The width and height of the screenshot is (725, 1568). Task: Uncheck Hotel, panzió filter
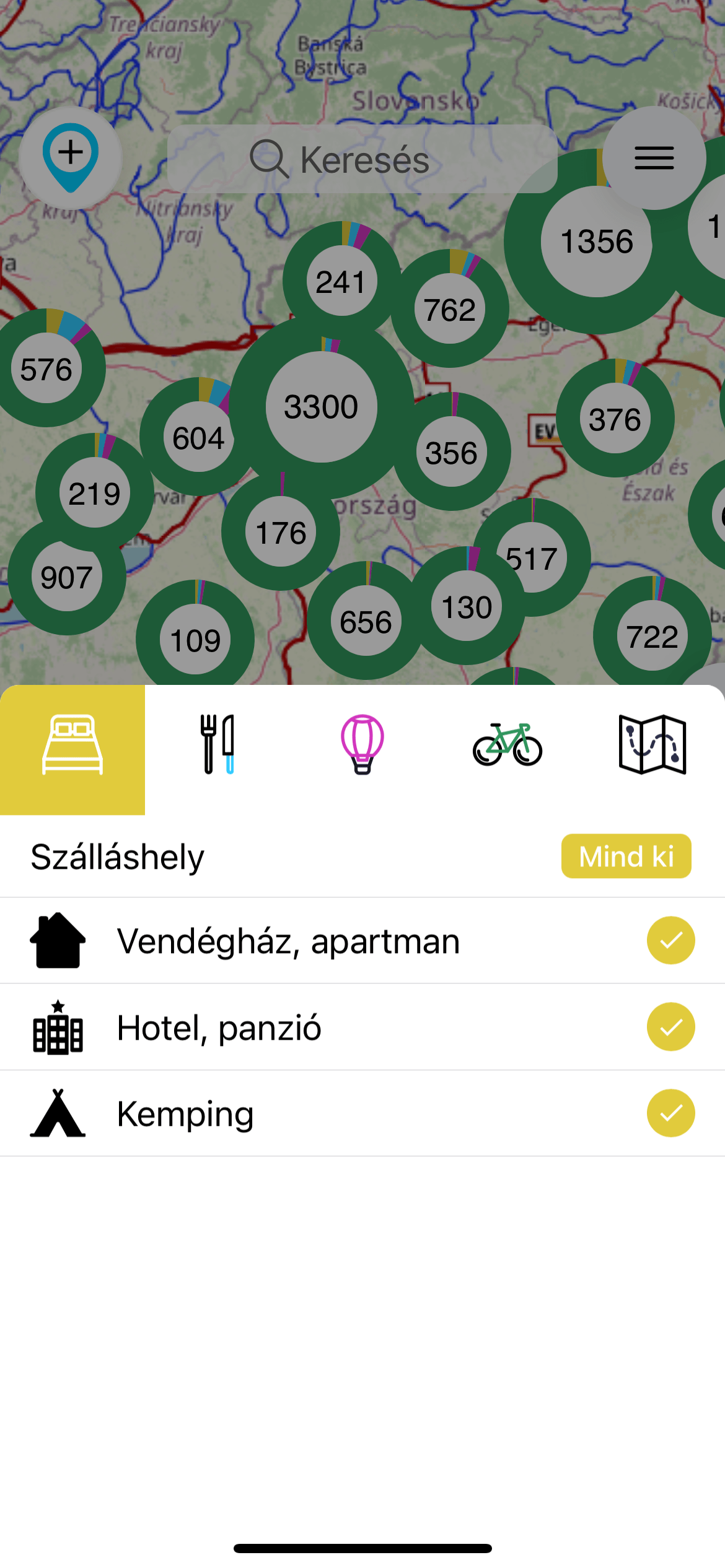pos(670,1027)
